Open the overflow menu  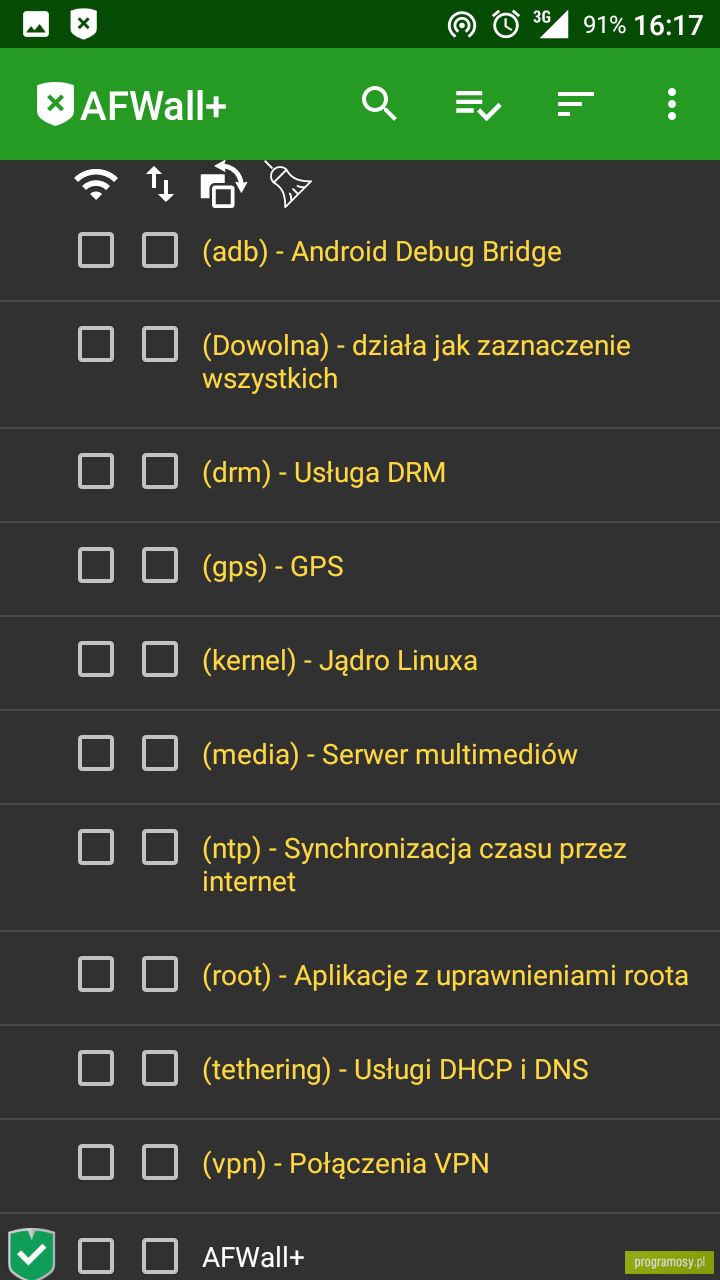(671, 104)
